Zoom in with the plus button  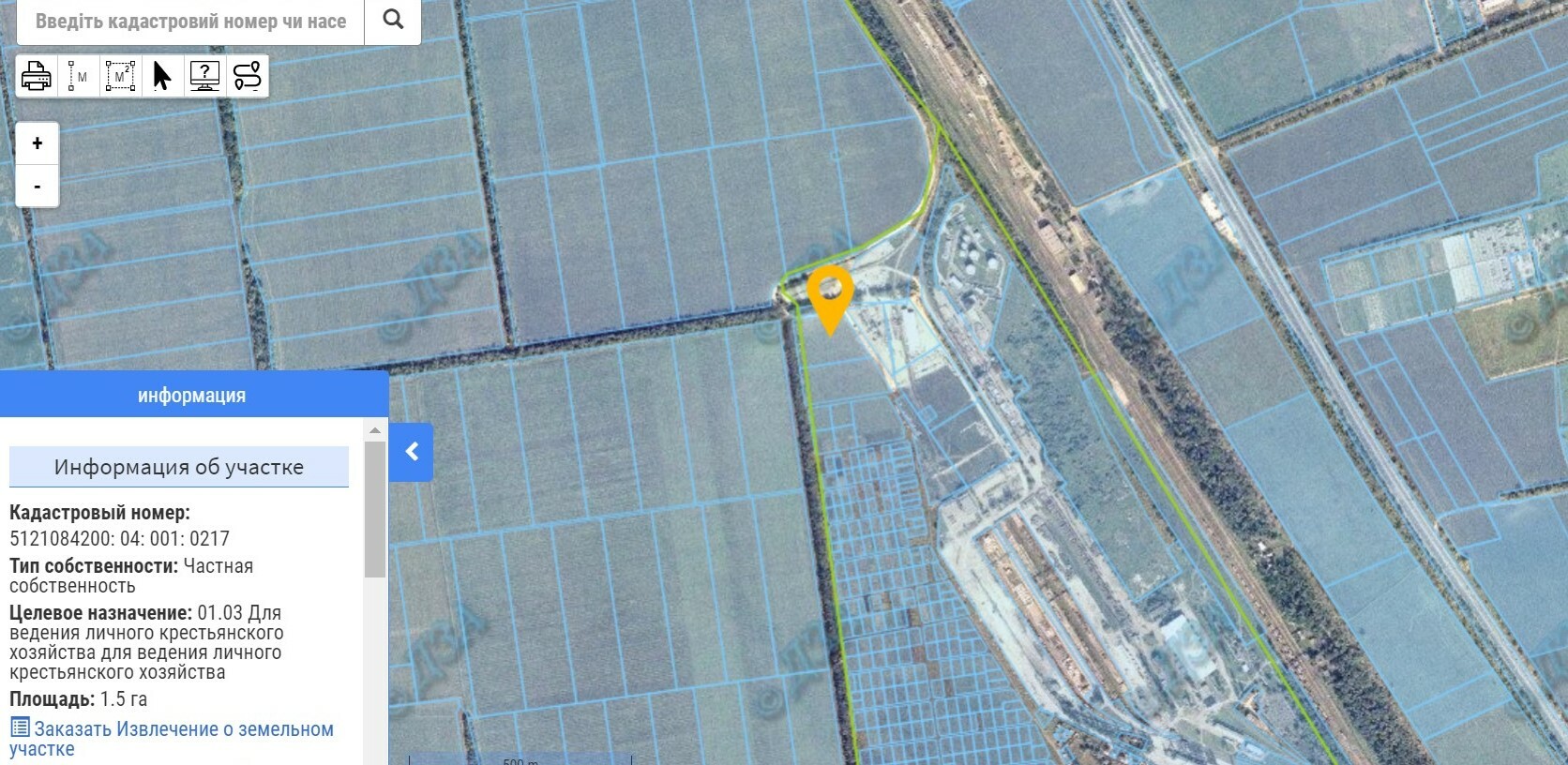(x=38, y=143)
